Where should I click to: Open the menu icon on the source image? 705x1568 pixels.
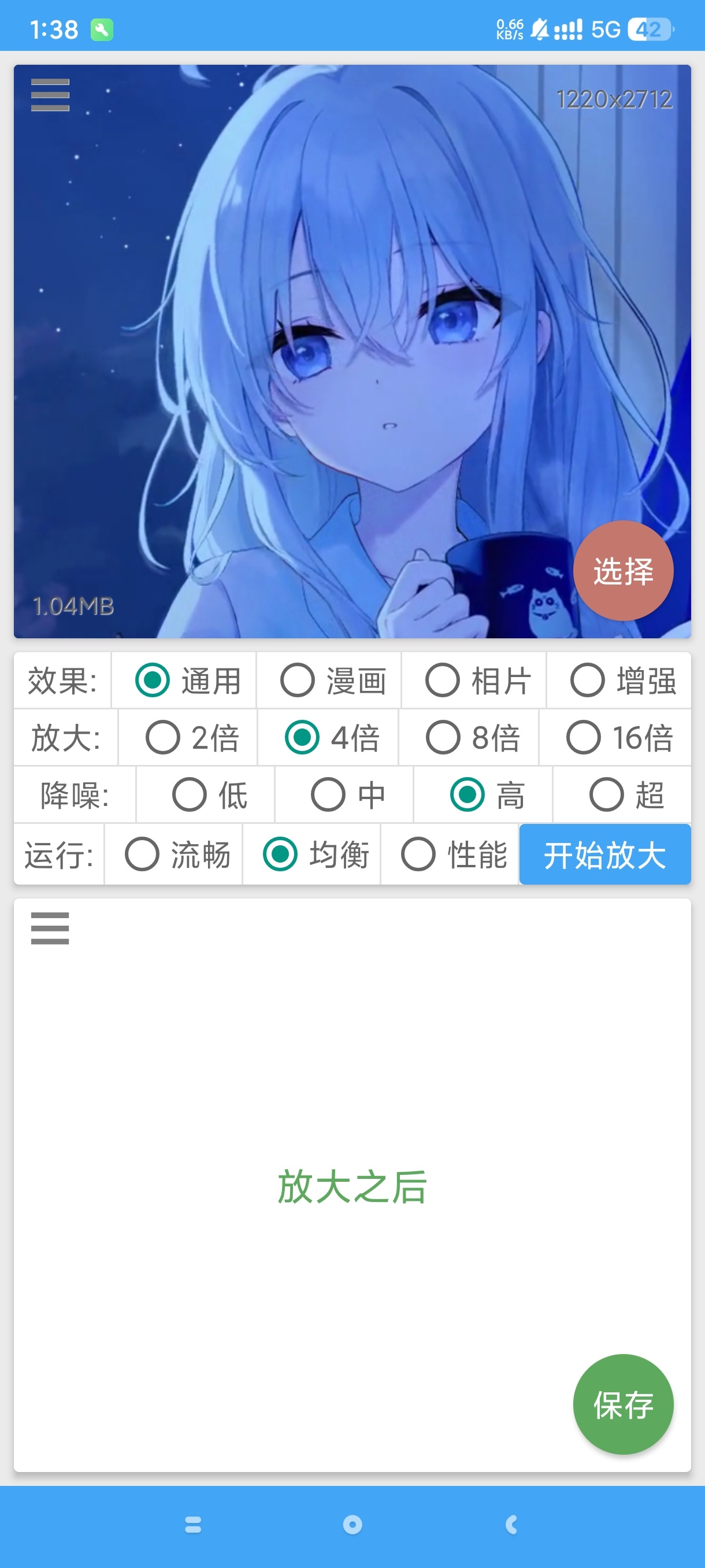pos(50,95)
